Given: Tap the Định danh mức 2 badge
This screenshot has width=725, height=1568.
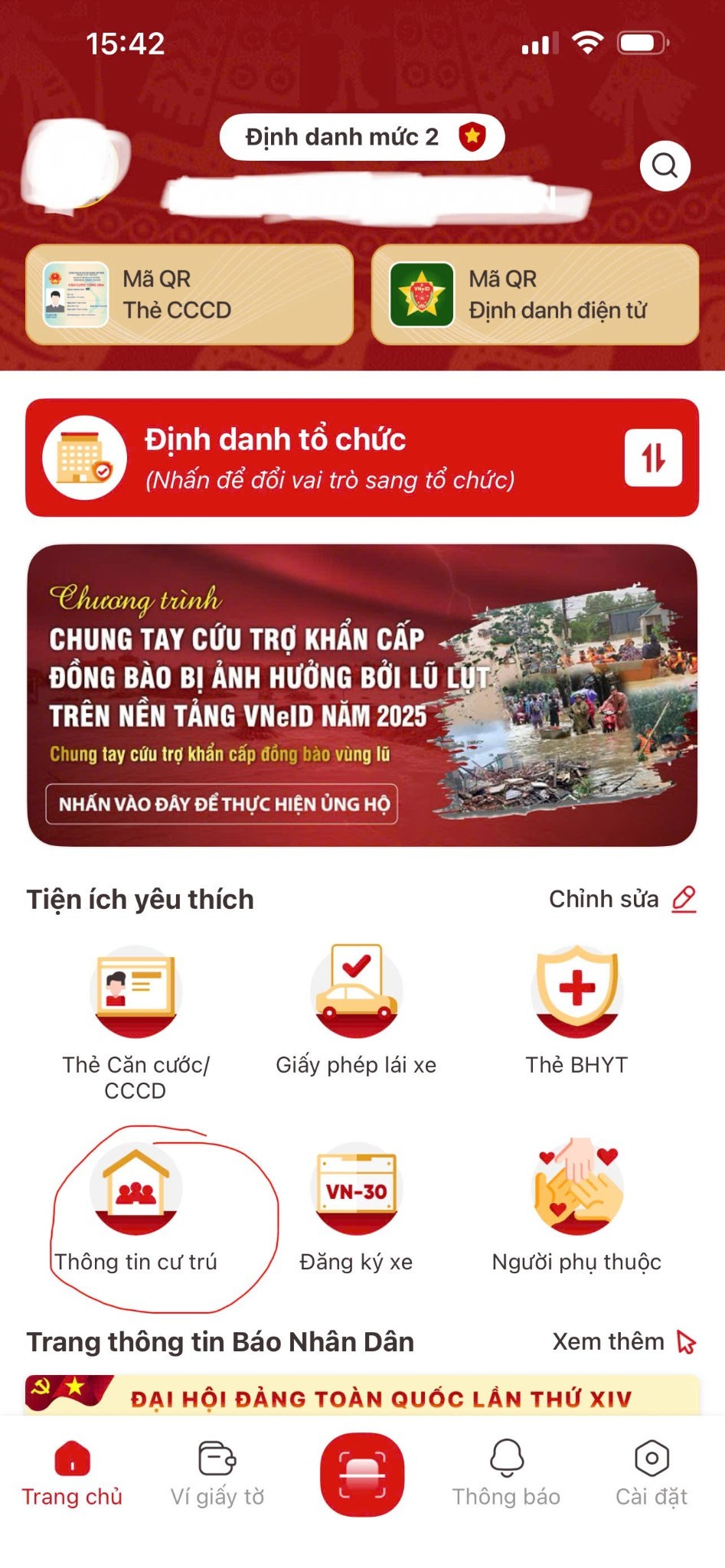Looking at the screenshot, I should [x=362, y=137].
